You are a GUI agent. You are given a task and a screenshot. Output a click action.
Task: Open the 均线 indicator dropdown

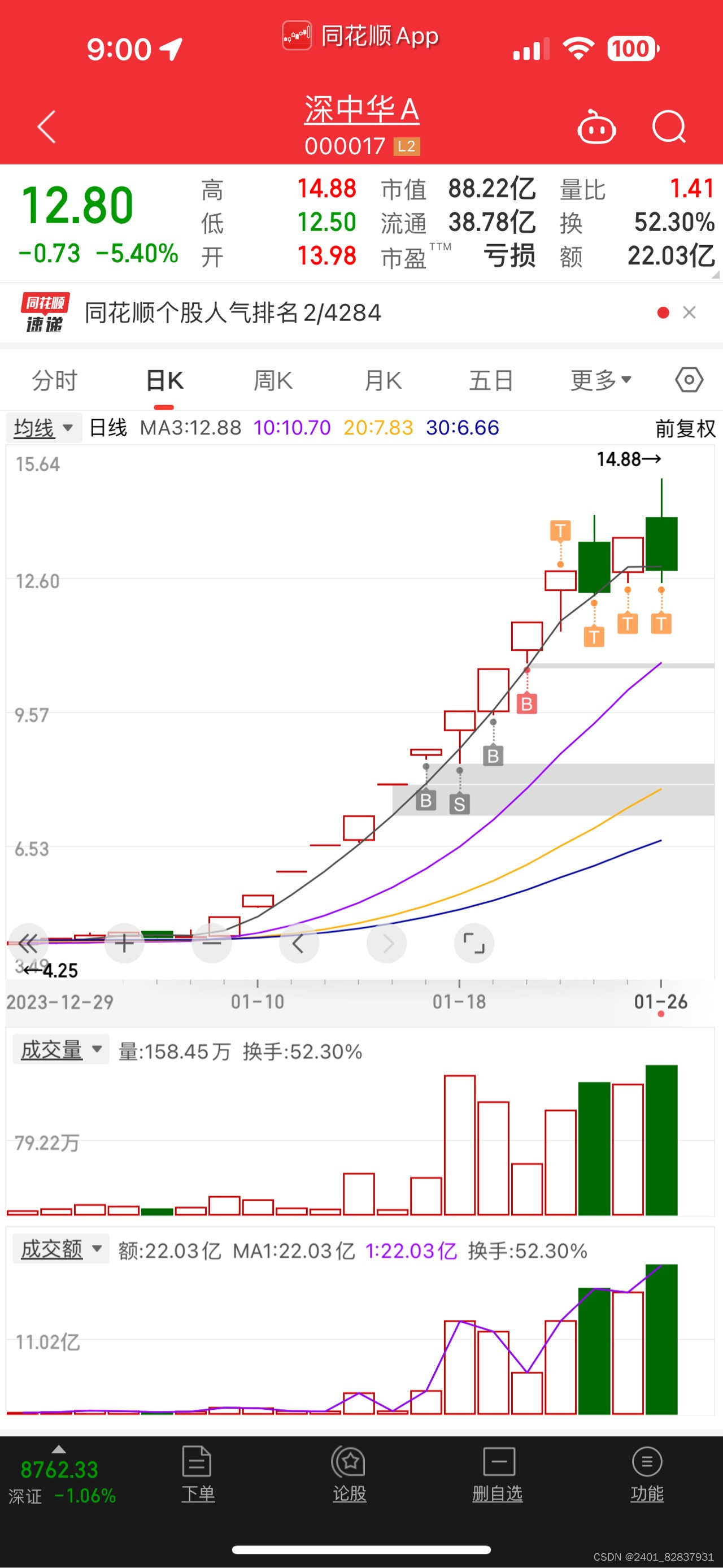(x=43, y=428)
